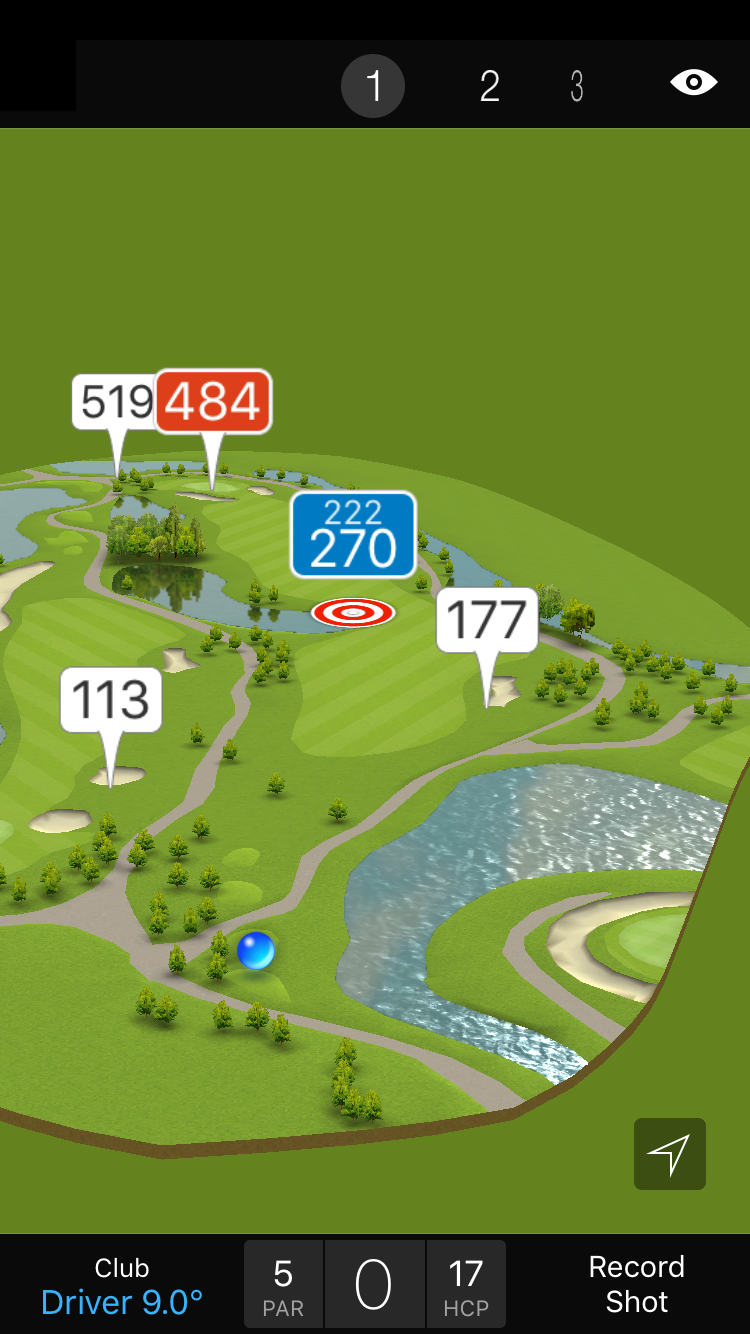Viewport: 750px width, 1334px height.
Task: Tap the red bullseye target marker
Action: tap(353, 612)
